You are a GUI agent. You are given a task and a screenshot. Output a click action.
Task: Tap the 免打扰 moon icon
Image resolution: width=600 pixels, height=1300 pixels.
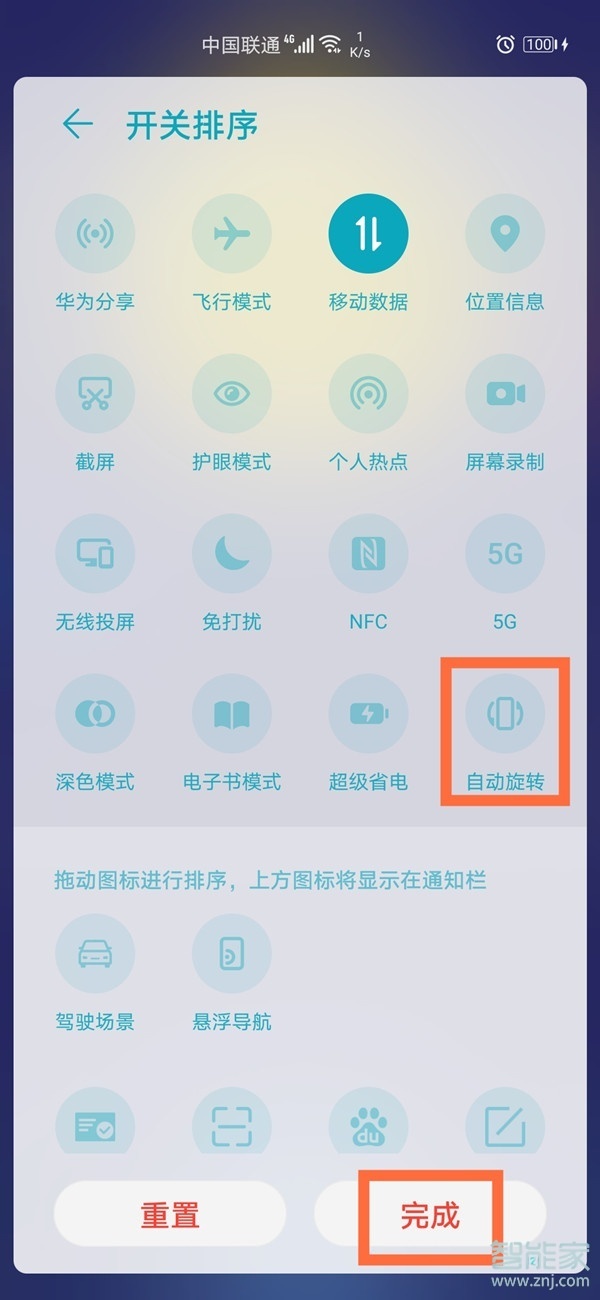(231, 553)
